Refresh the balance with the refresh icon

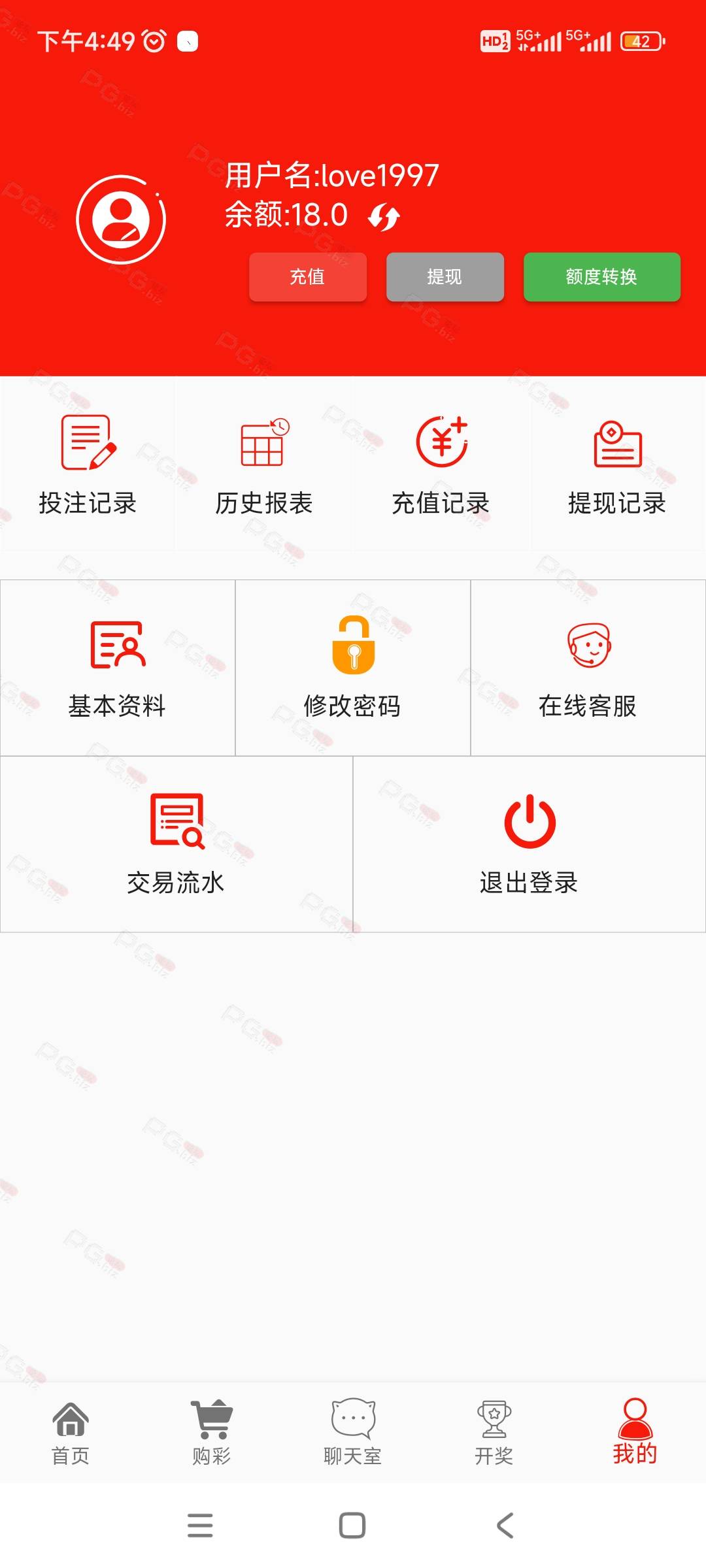click(384, 216)
